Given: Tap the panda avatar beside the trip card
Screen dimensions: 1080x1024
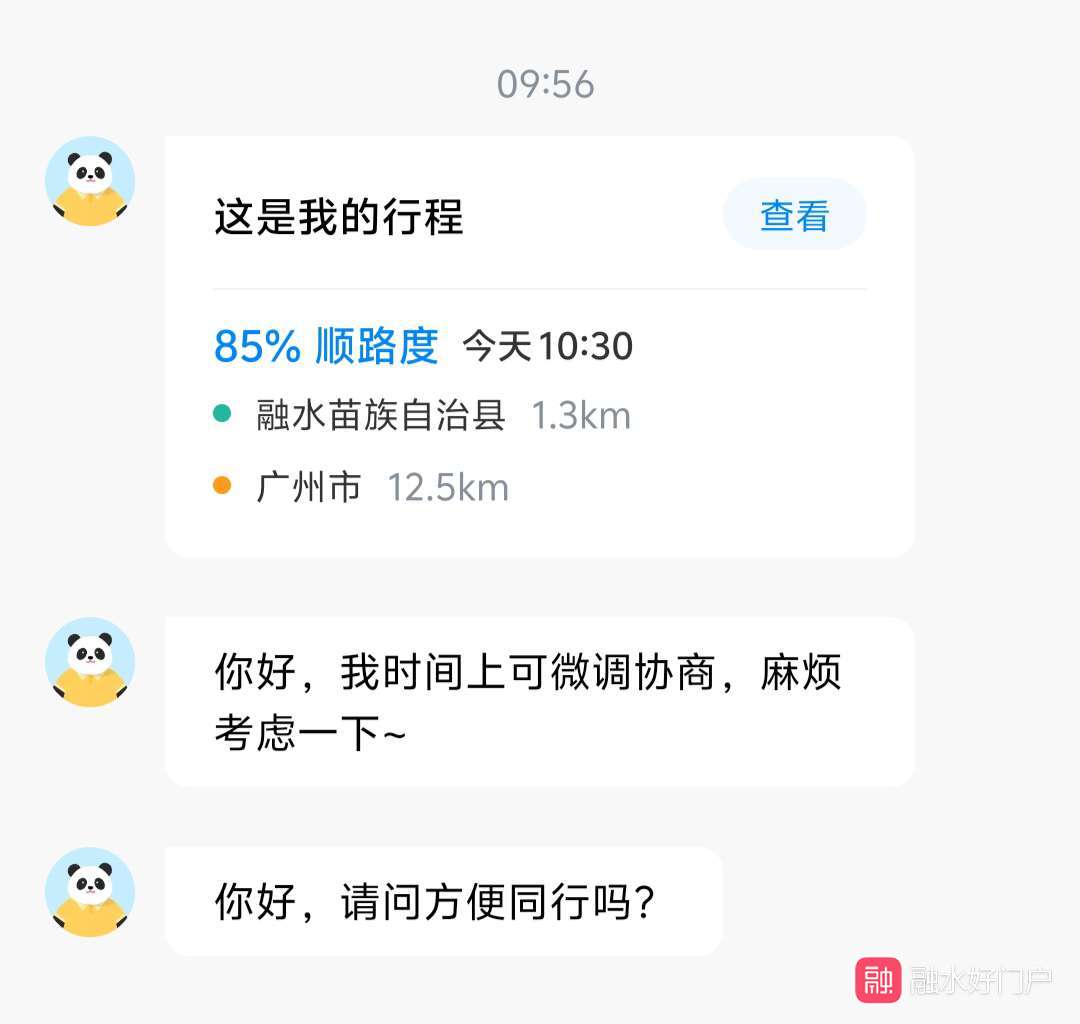Looking at the screenshot, I should [x=90, y=181].
